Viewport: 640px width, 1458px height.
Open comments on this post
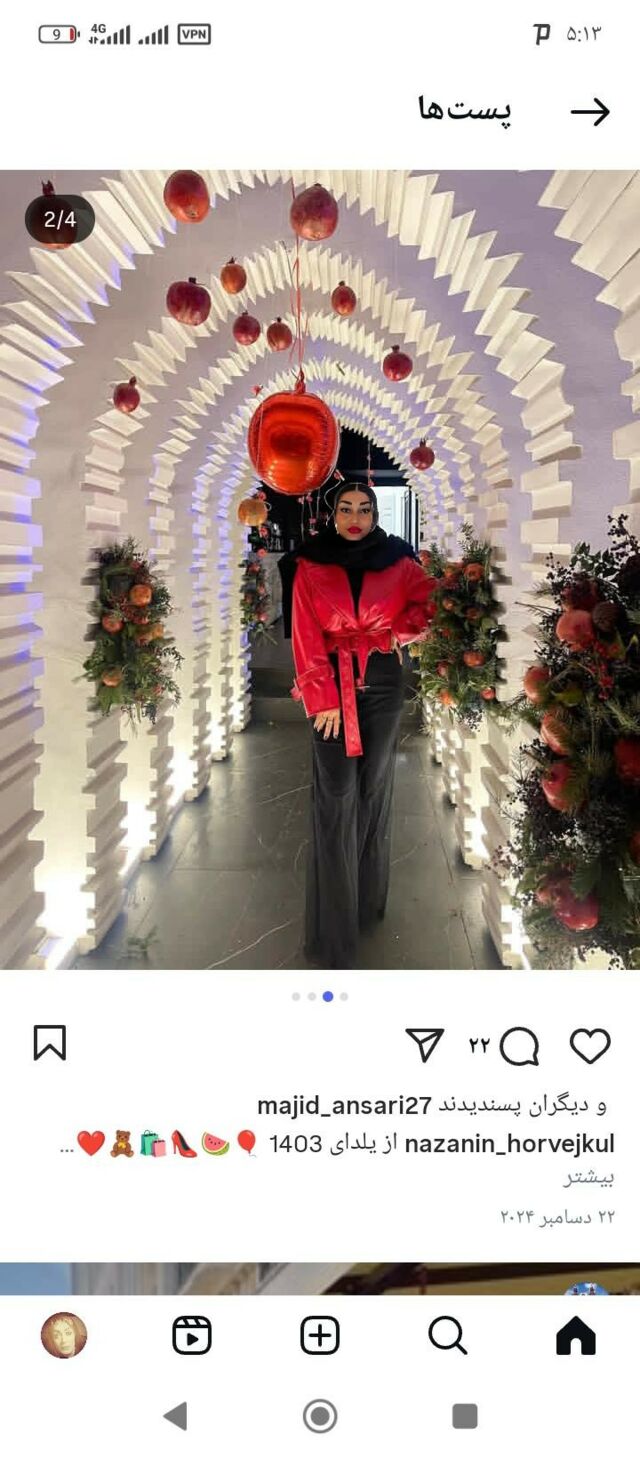[x=519, y=1046]
